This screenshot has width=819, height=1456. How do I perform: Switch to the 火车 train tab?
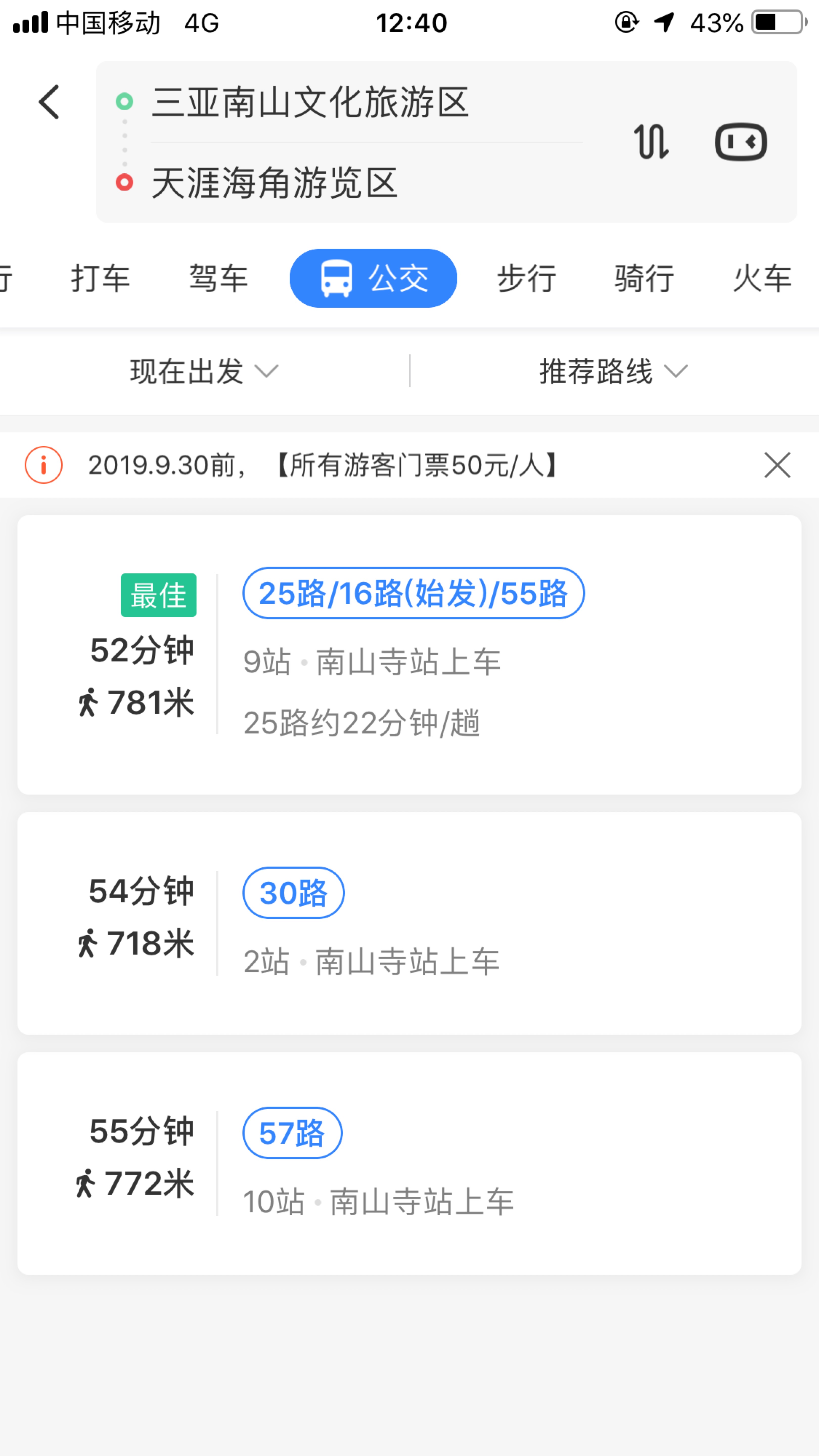(762, 278)
